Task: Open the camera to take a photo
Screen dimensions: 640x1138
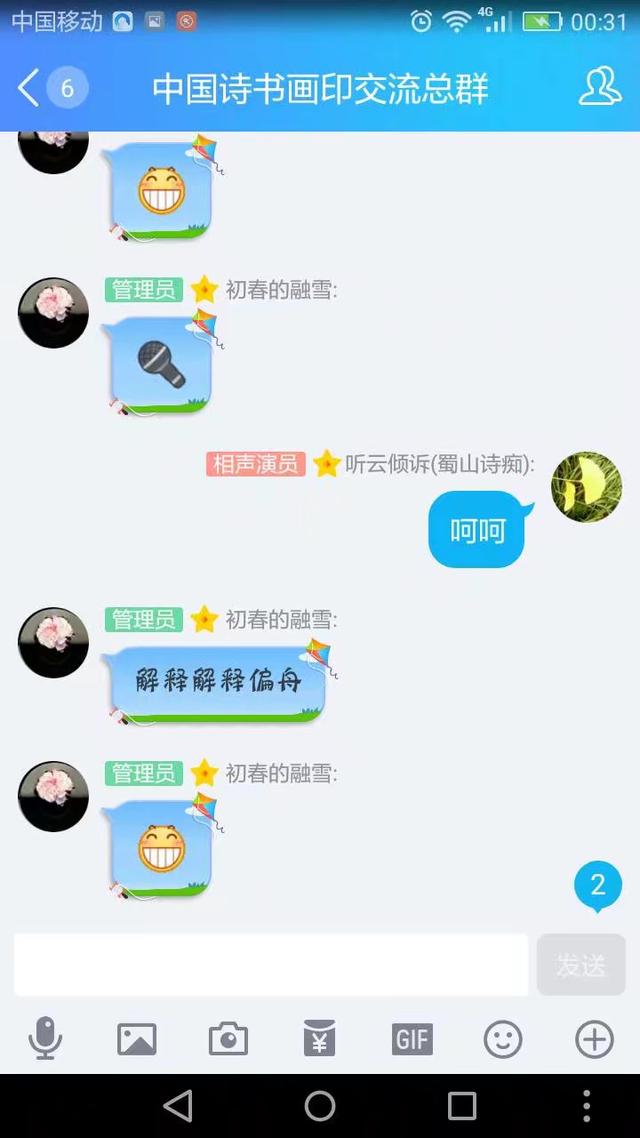Action: pos(228,1039)
